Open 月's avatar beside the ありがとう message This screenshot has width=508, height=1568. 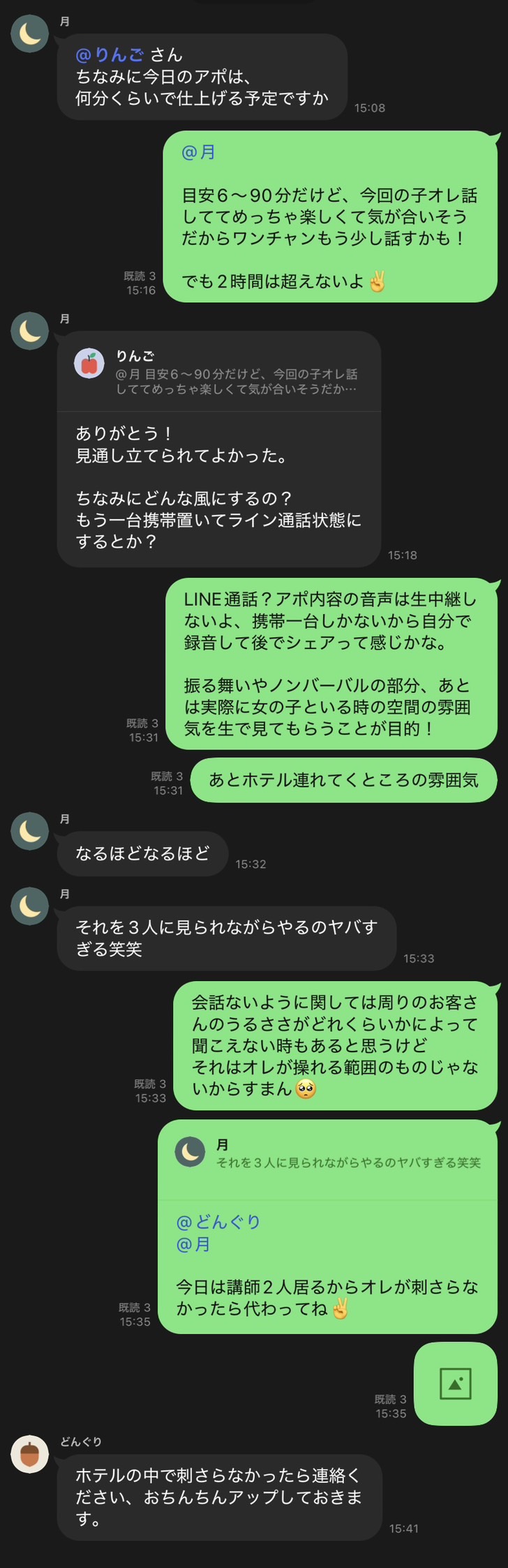click(x=29, y=330)
